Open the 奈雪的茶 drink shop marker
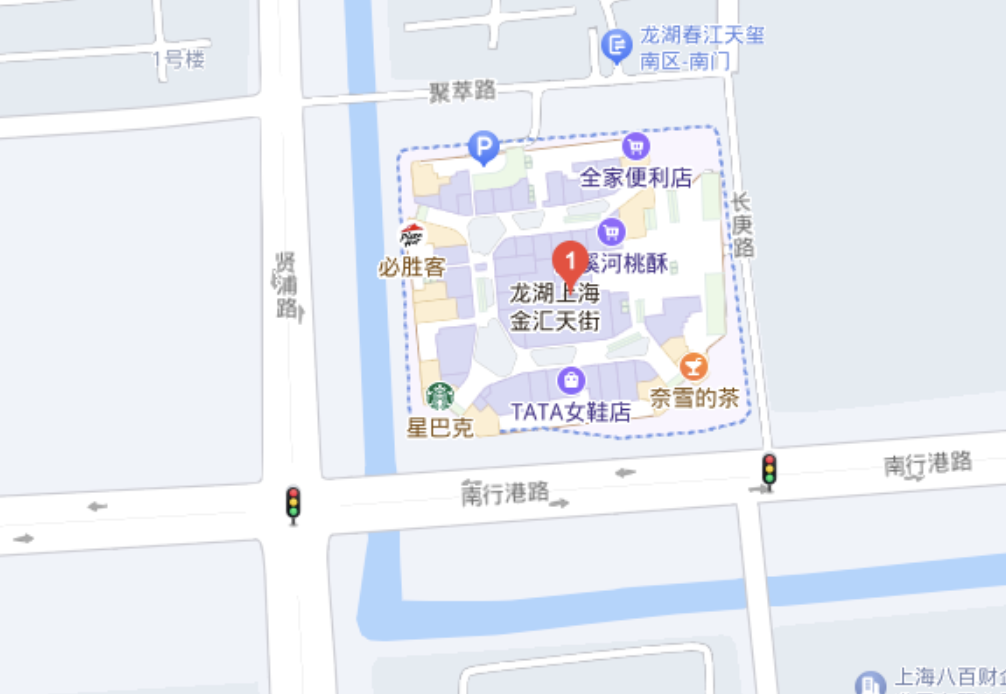 coord(693,366)
